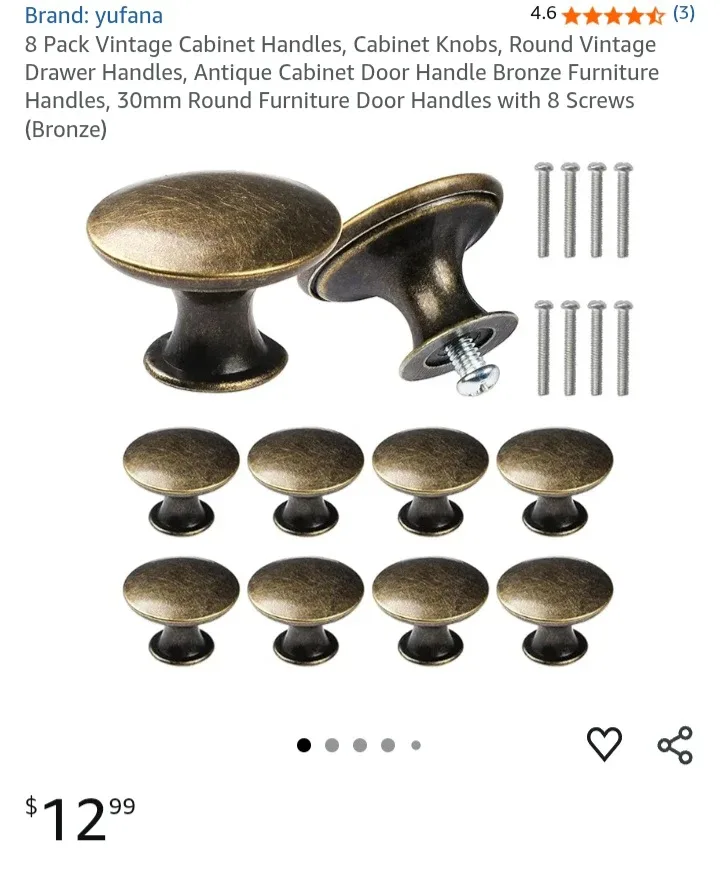The image size is (720, 889).
Task: Select the active first carousel dot
Action: [304, 743]
